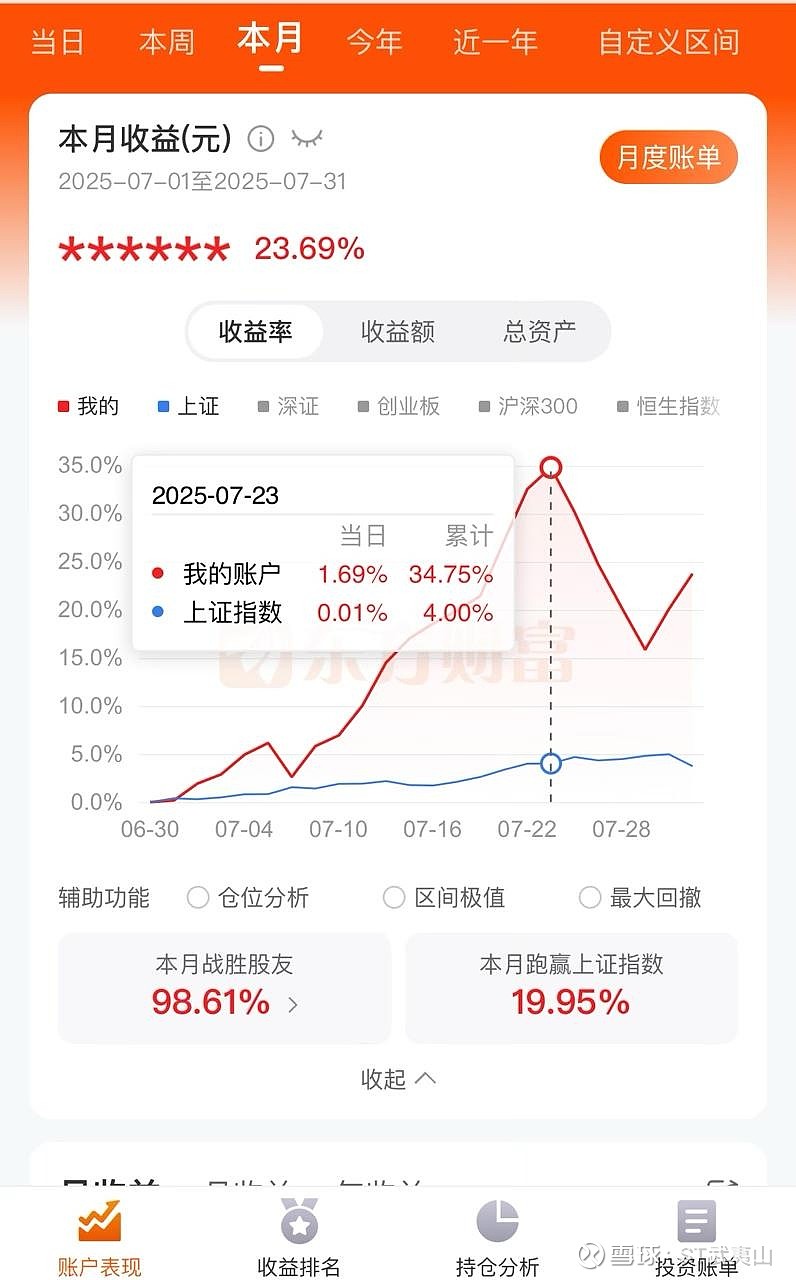796x1280 pixels.
Task: Select the 仓位分析 option
Action: click(248, 897)
